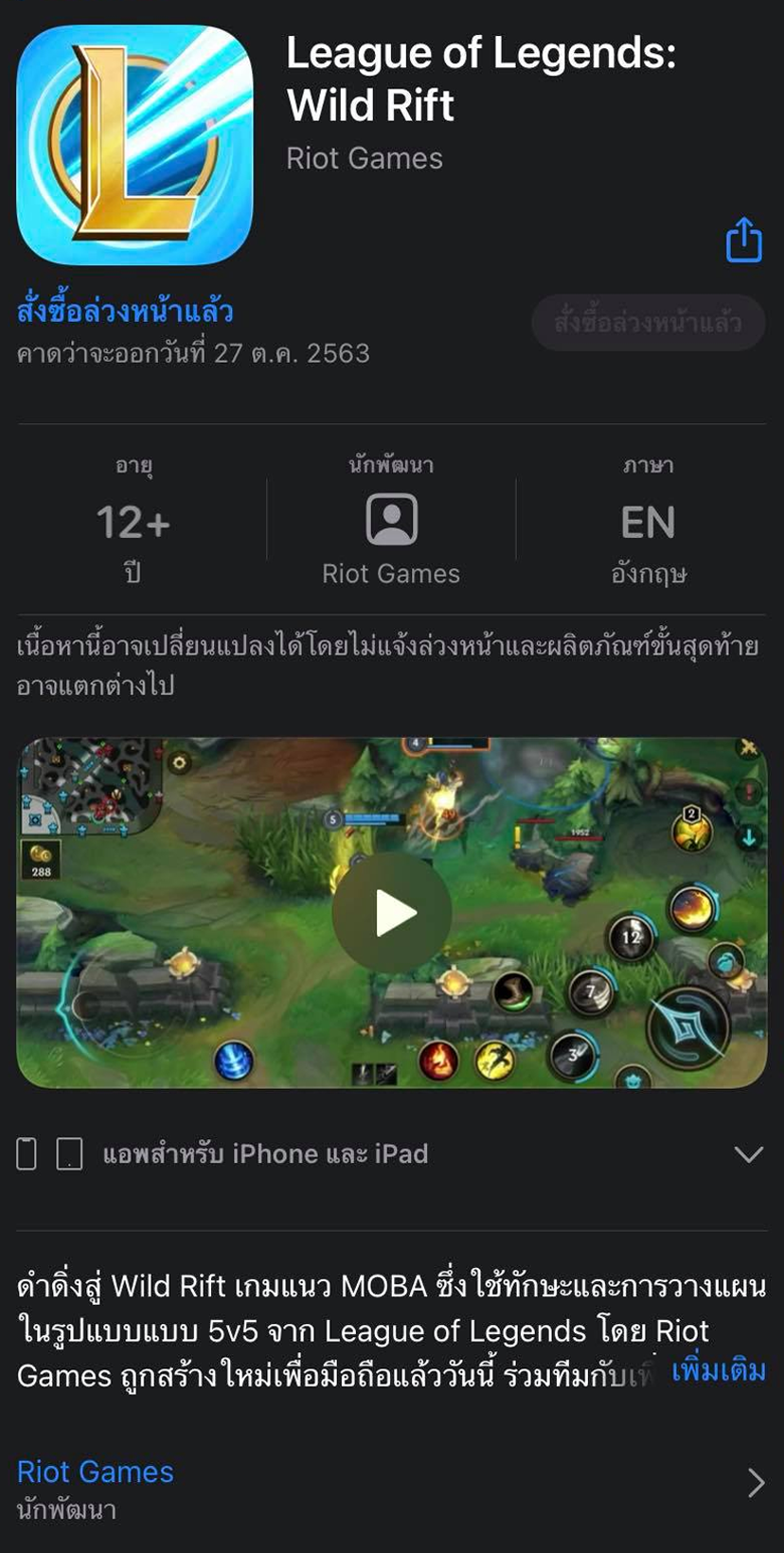Play the gameplay preview video
784x1553 pixels.
392,912
